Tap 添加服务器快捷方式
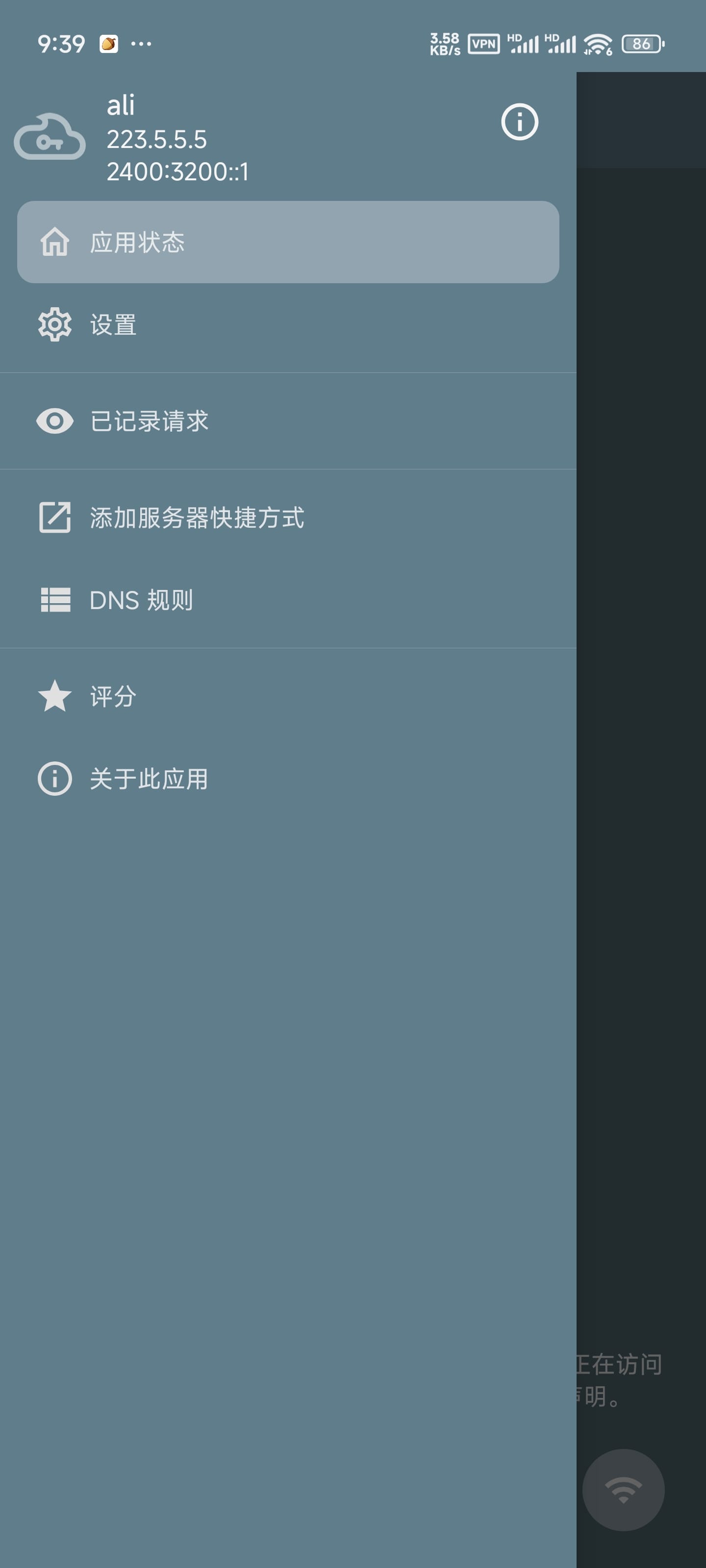Viewport: 706px width, 1568px height. 287,517
